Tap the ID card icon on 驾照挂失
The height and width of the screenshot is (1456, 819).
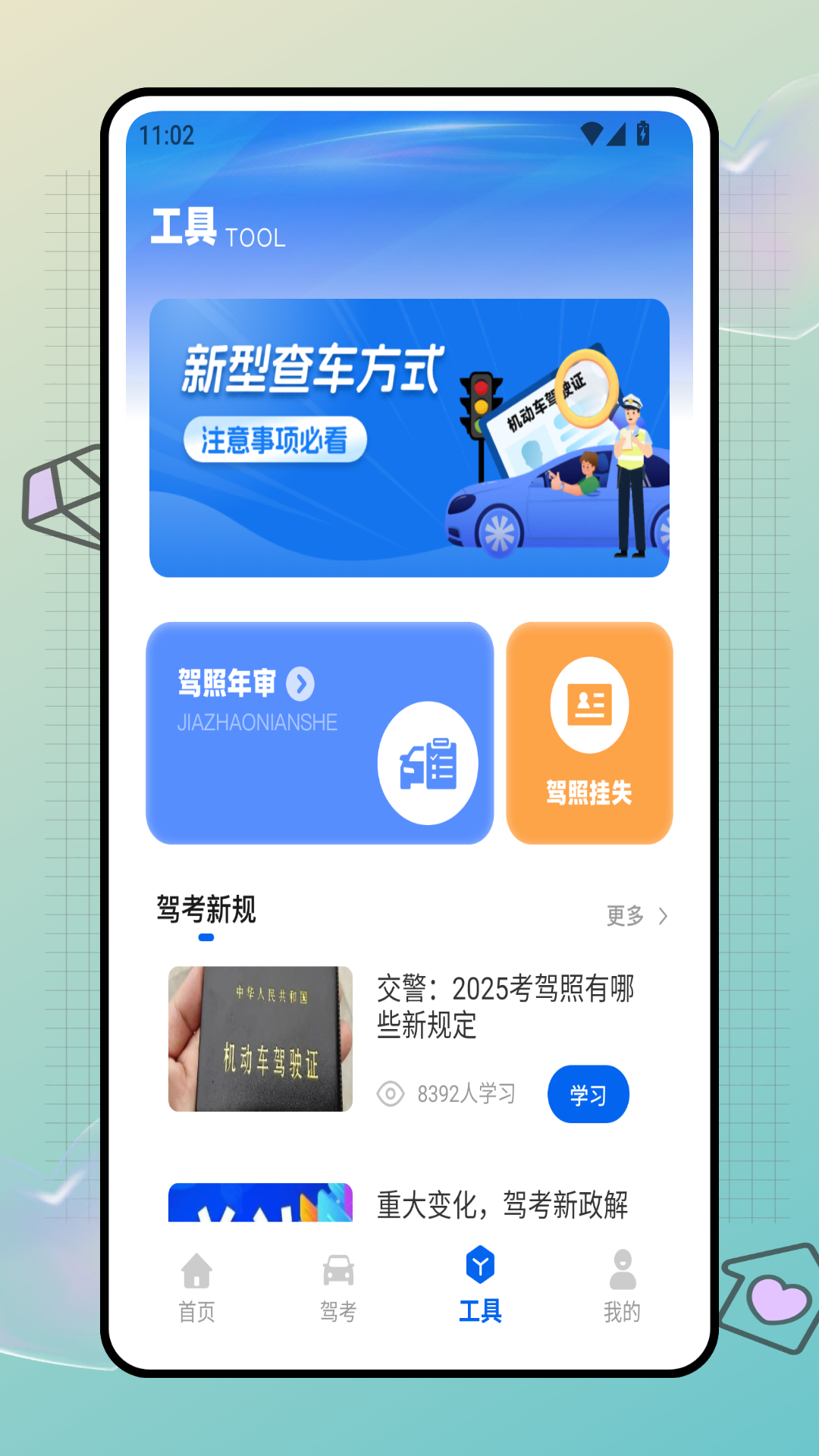pyautogui.click(x=588, y=705)
